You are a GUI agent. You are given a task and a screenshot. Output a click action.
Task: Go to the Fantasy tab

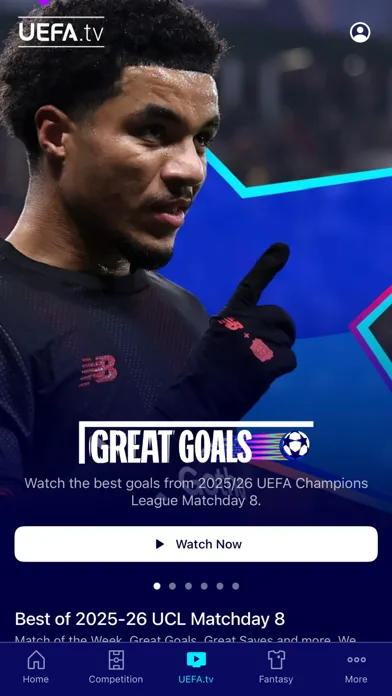click(x=276, y=667)
